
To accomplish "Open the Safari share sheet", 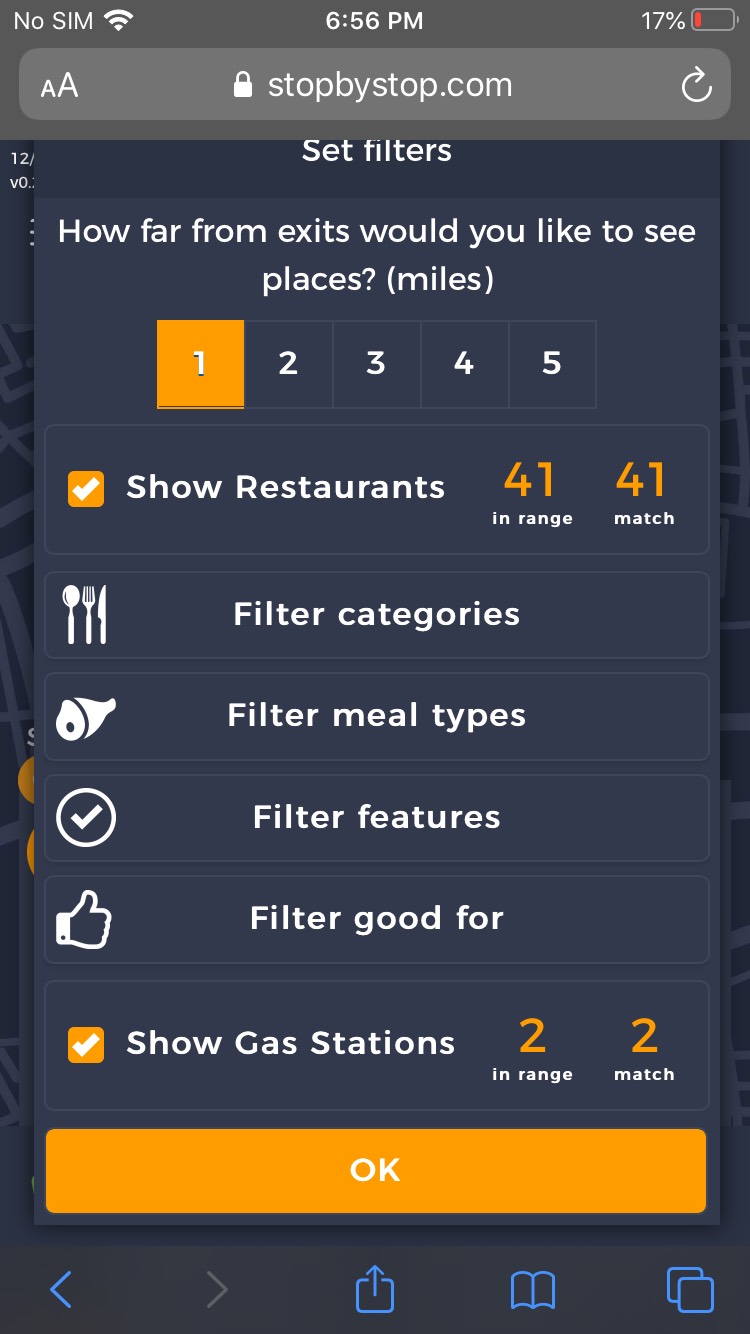I will [x=376, y=1290].
